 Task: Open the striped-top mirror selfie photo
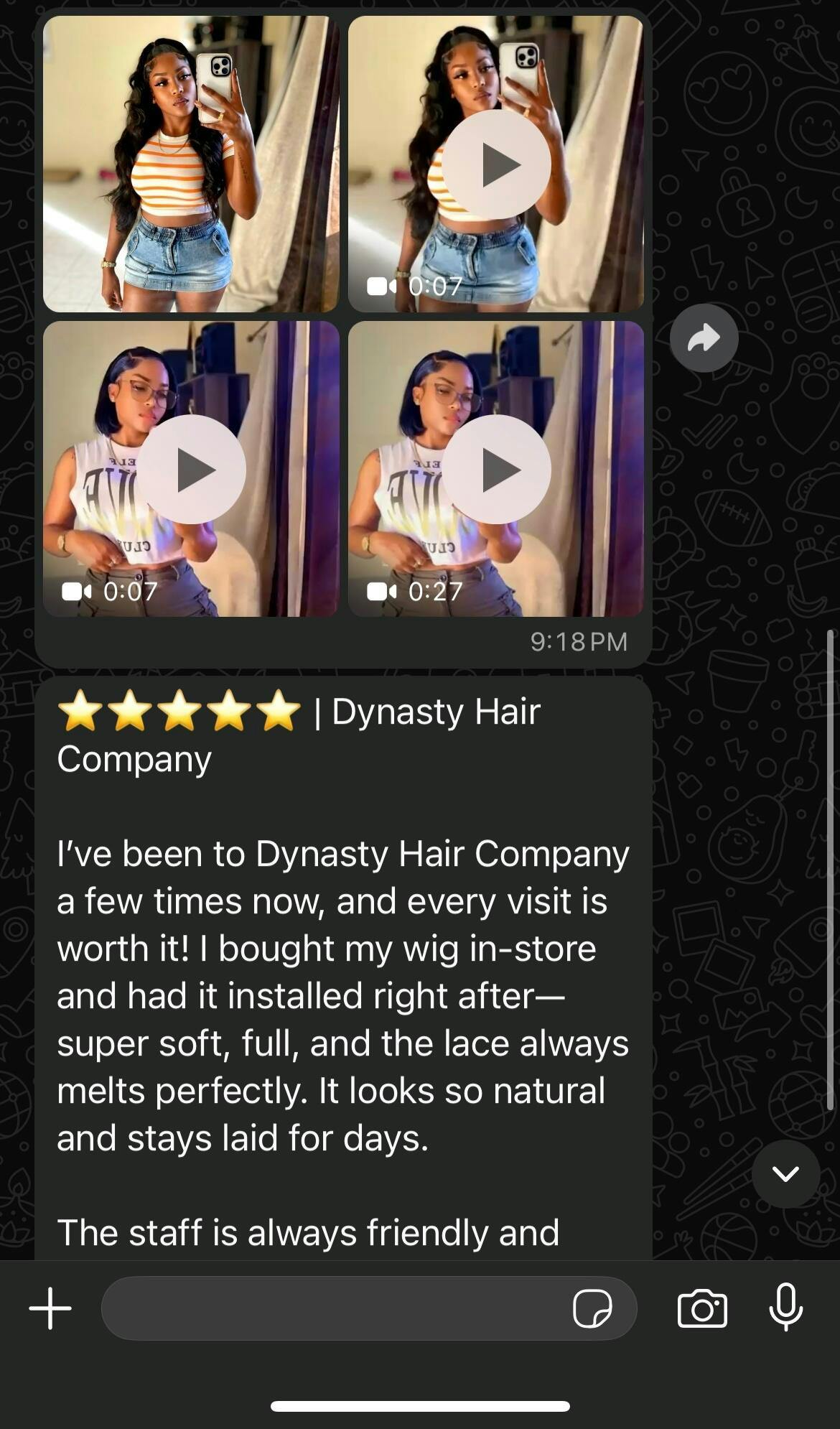point(191,164)
